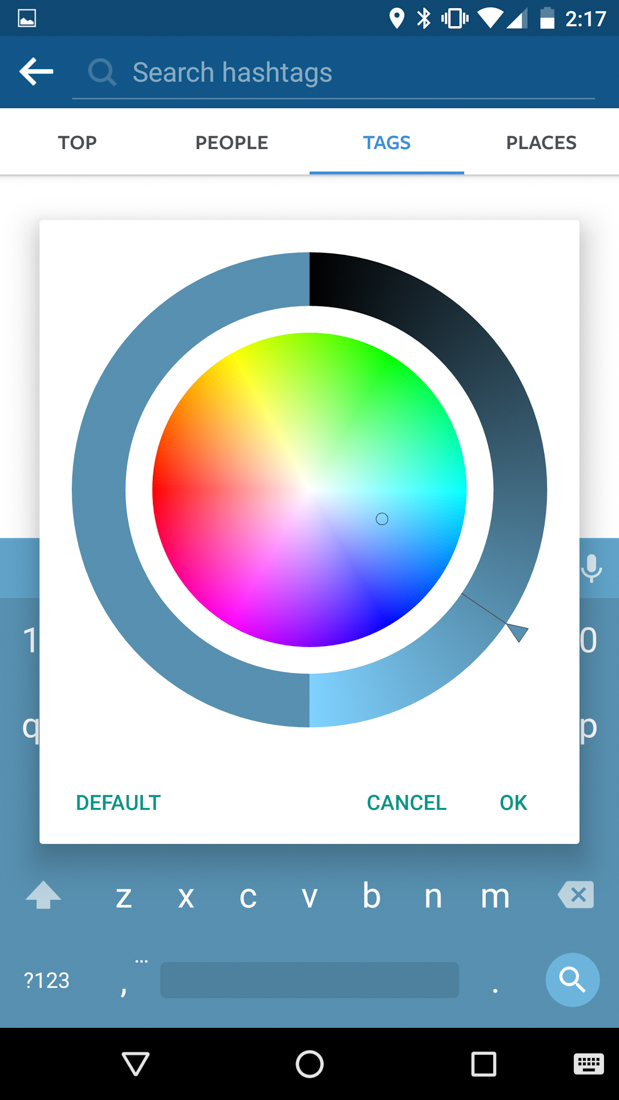The width and height of the screenshot is (619, 1100).
Task: Switch to the PLACES tab
Action: [541, 142]
